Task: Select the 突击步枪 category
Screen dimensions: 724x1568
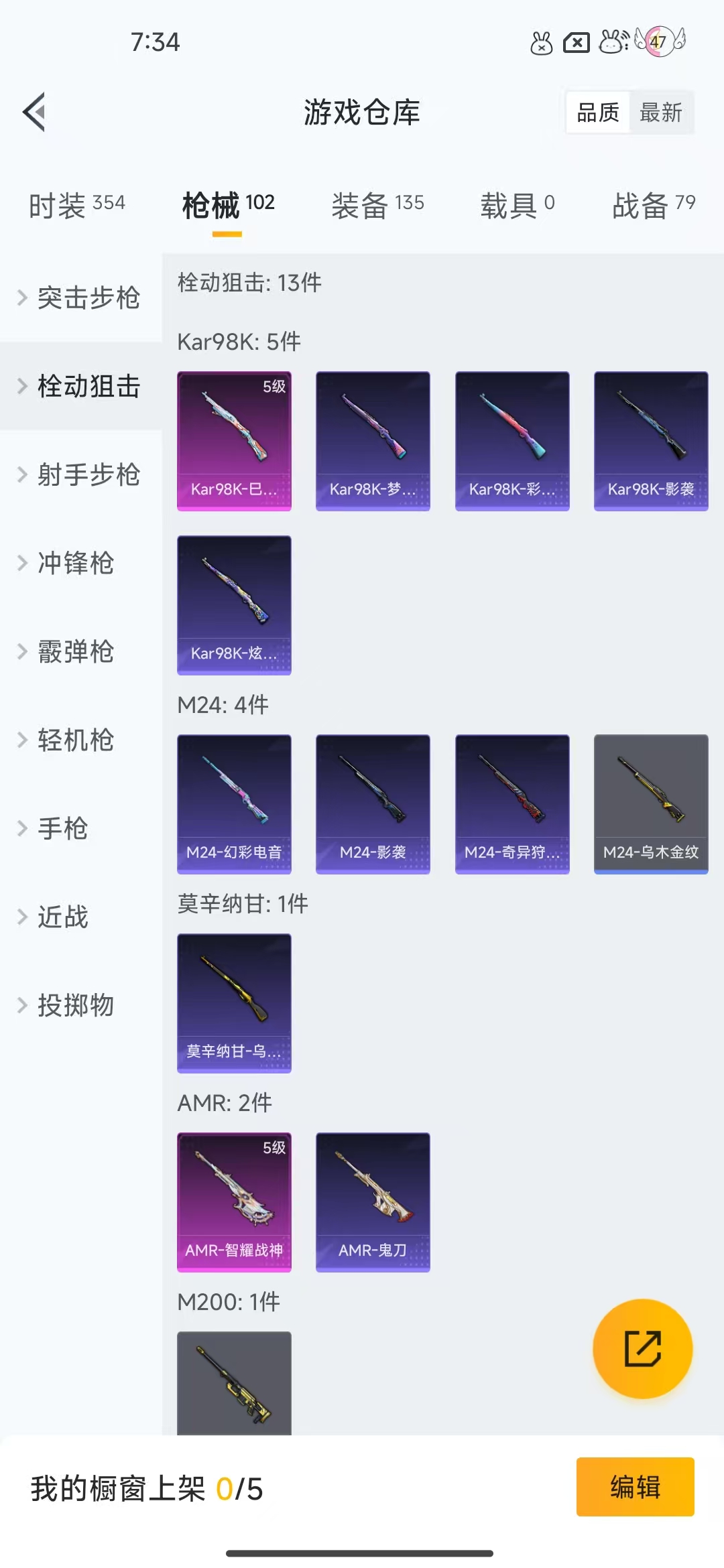Action: click(x=80, y=298)
